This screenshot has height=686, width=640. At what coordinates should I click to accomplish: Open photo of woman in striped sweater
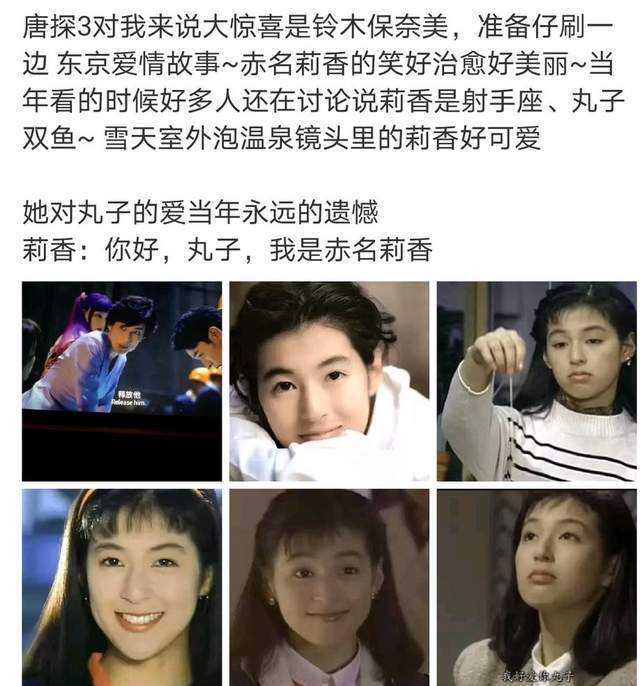coord(536,380)
